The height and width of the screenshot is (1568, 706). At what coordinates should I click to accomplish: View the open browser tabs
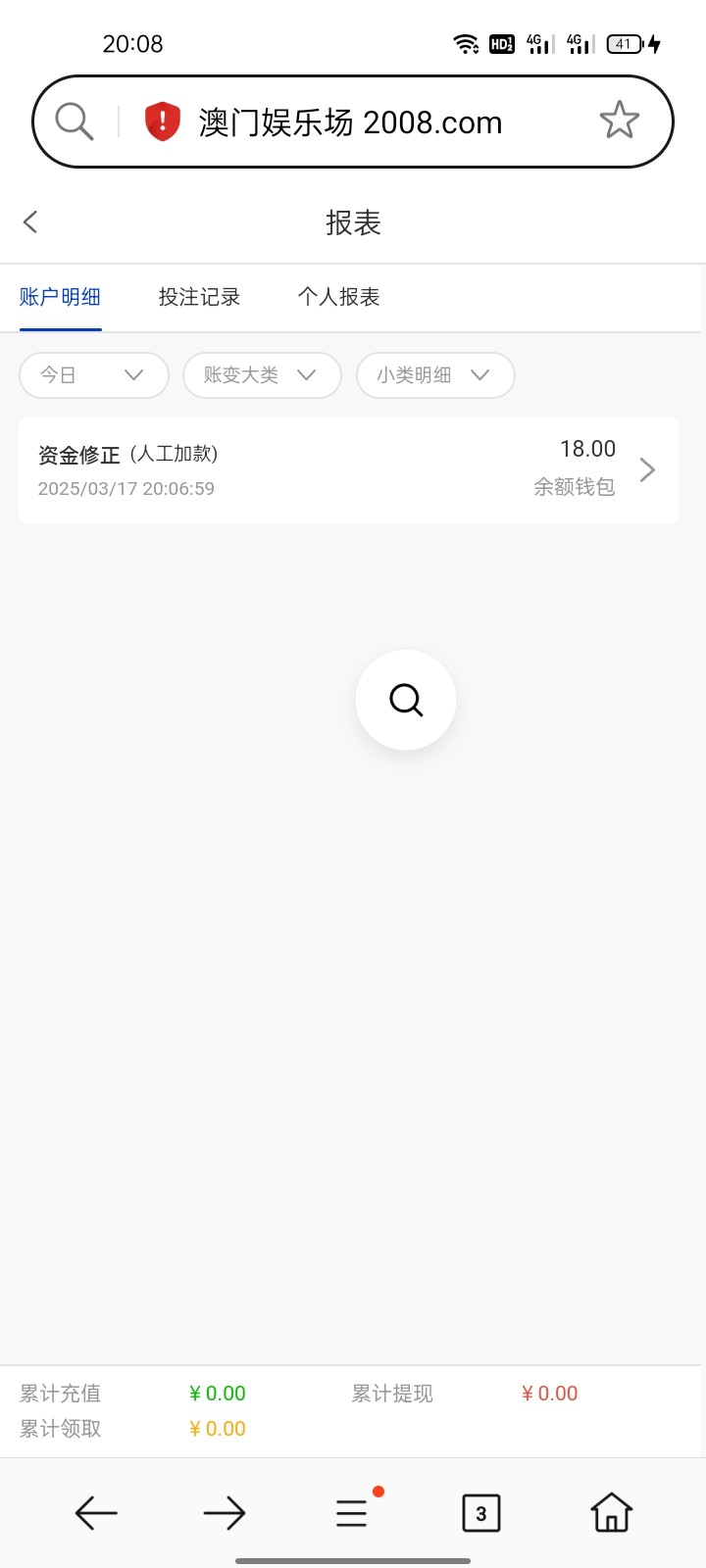[x=480, y=1513]
